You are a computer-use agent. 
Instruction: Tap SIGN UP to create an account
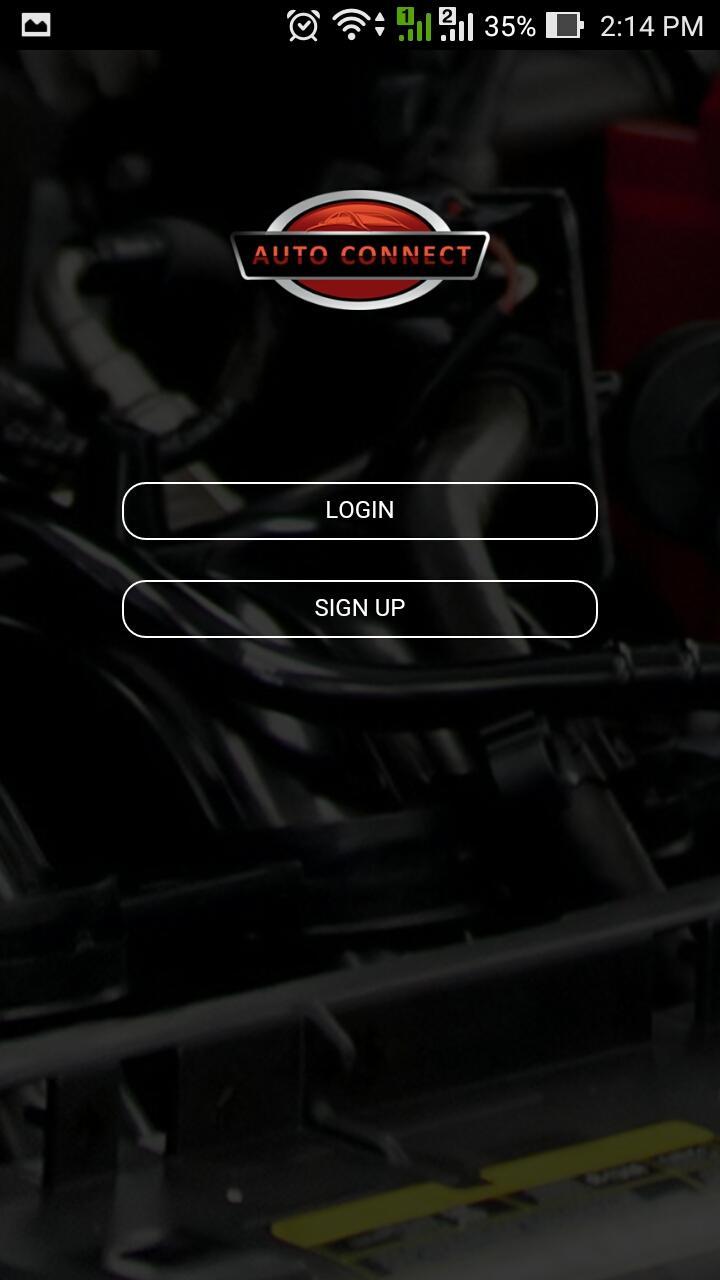(360, 608)
